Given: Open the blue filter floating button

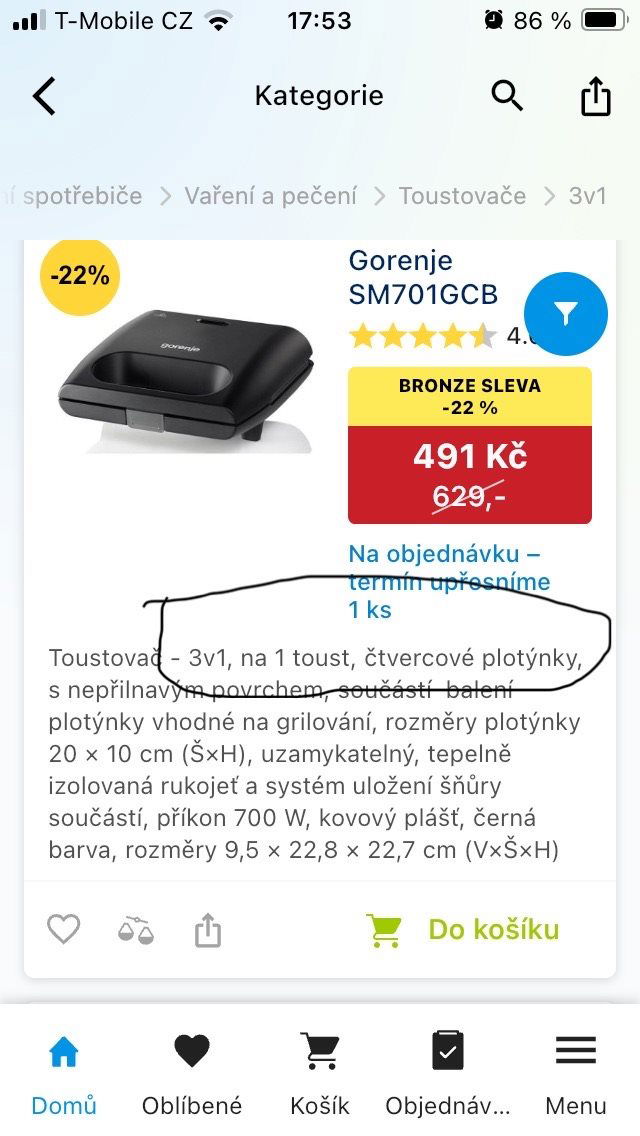Looking at the screenshot, I should [565, 314].
